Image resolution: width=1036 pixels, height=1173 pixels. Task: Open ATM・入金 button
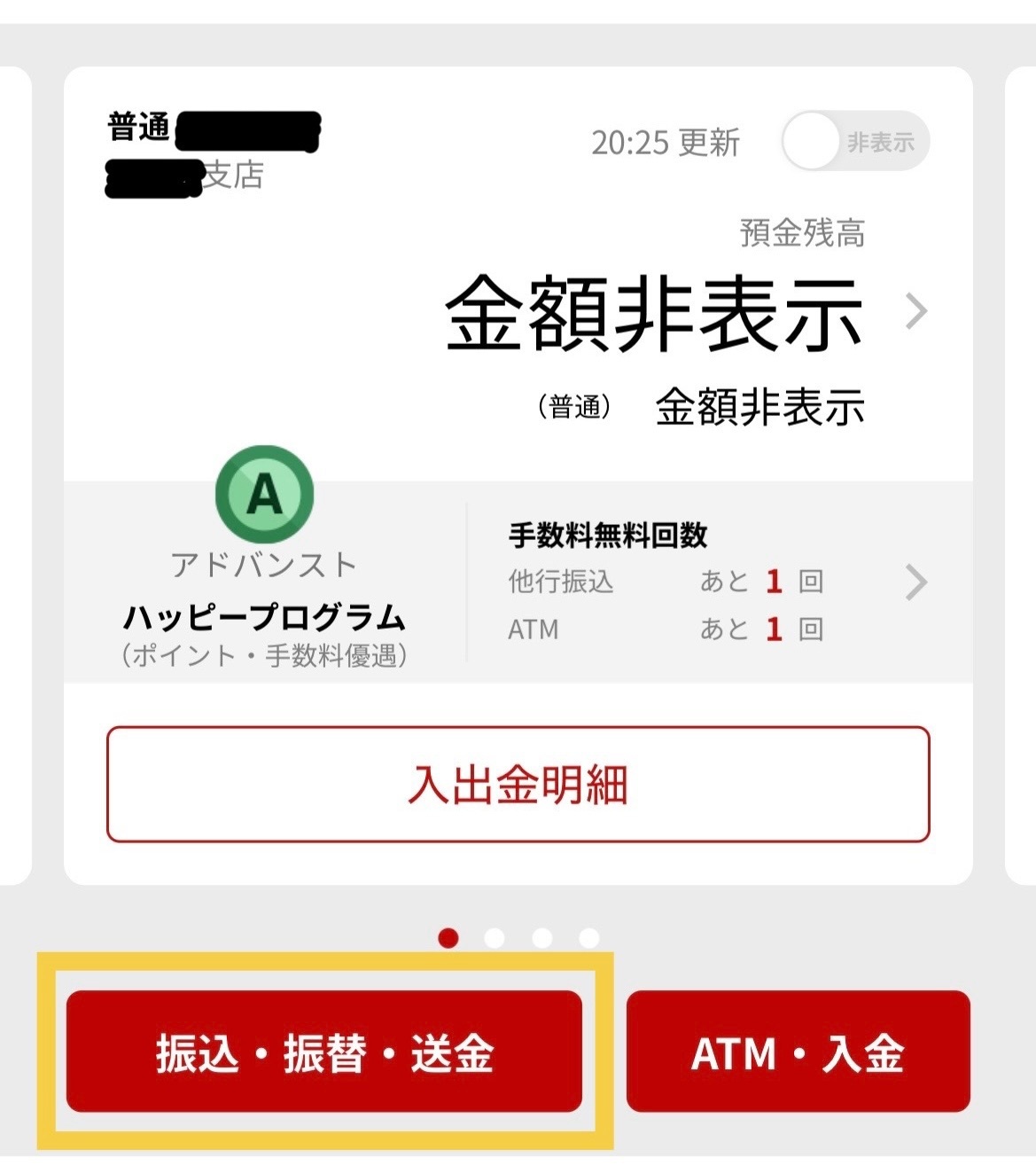click(798, 1052)
